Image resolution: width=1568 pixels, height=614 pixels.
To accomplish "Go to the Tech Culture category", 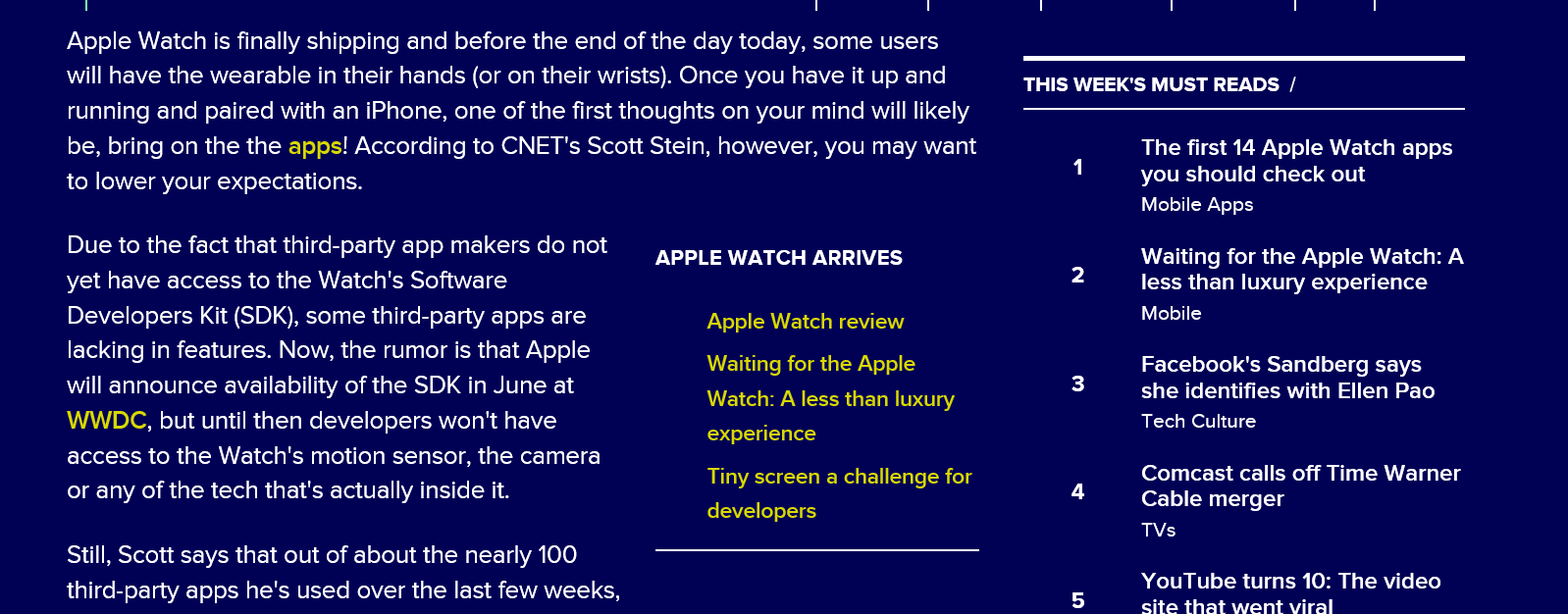I will pos(1197,422).
